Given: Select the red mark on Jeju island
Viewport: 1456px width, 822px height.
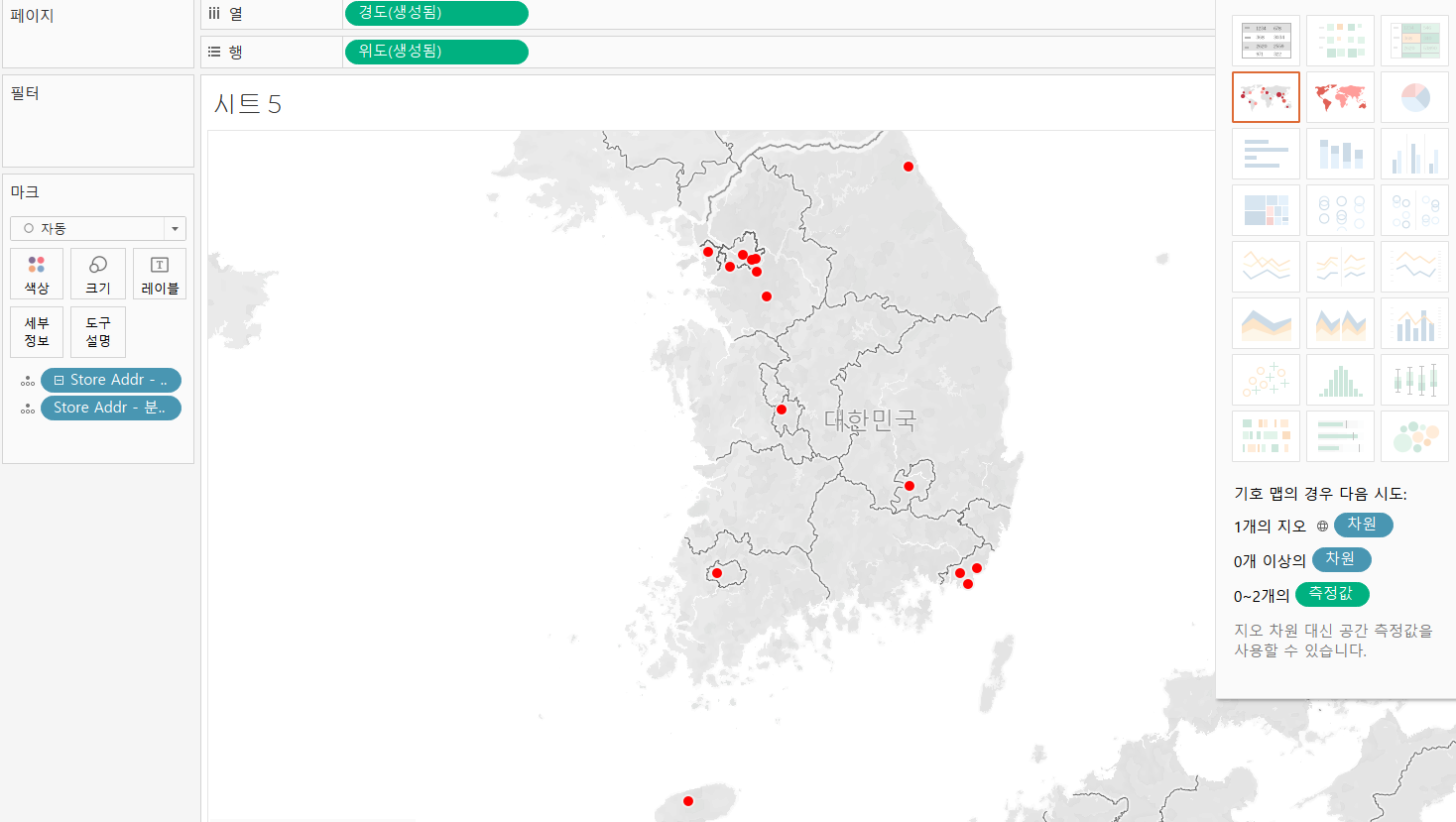Looking at the screenshot, I should tap(688, 801).
